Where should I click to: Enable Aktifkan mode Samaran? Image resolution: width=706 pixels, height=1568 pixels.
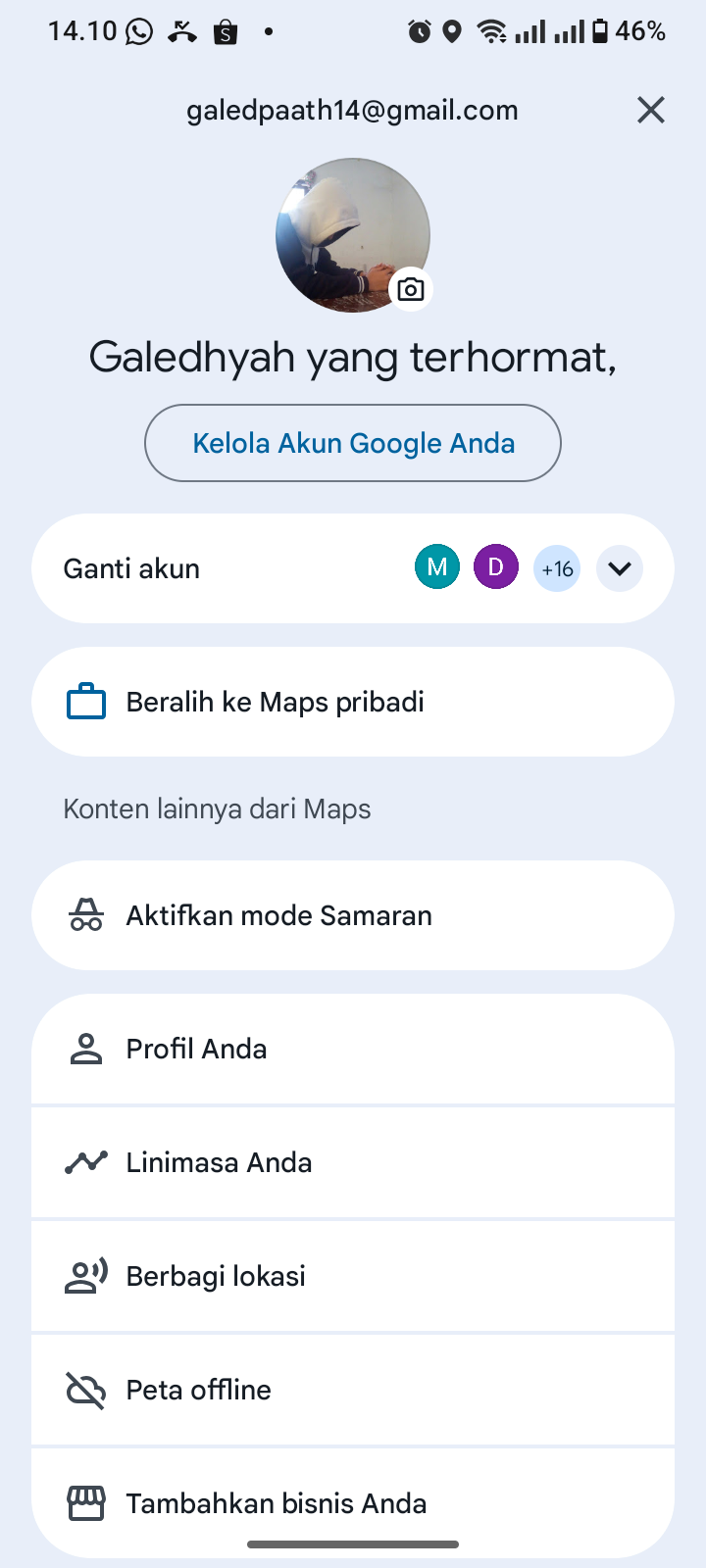click(353, 915)
